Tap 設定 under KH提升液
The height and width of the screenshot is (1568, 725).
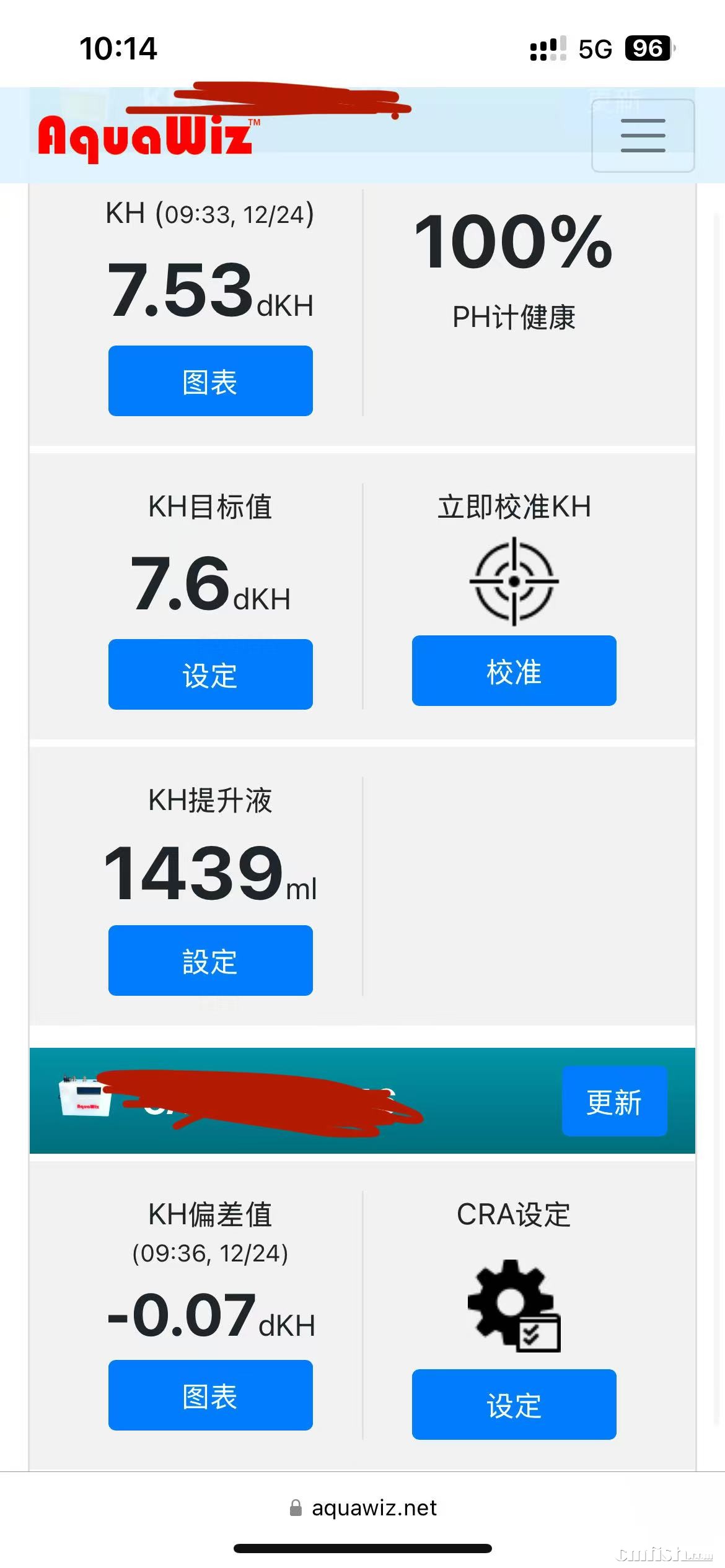[210, 960]
